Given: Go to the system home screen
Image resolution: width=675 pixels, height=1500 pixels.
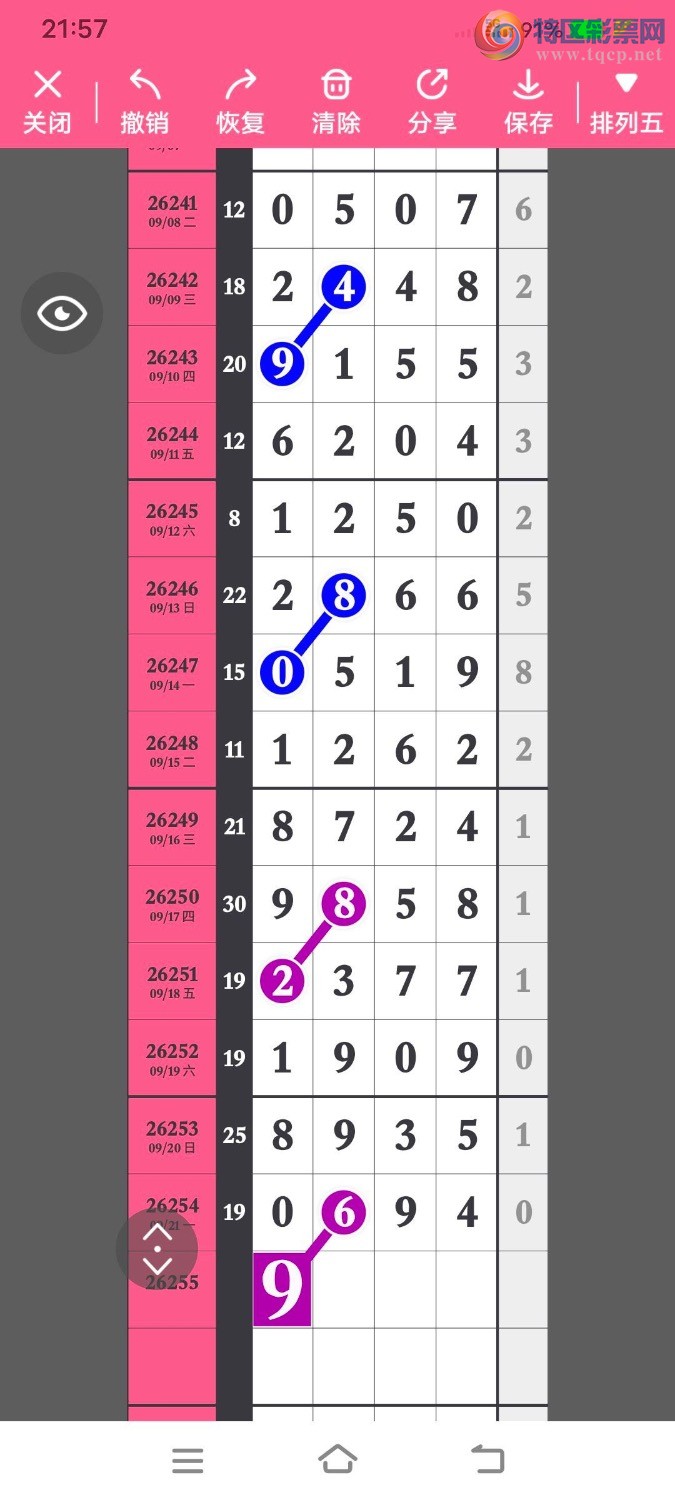Looking at the screenshot, I should (x=338, y=1460).
